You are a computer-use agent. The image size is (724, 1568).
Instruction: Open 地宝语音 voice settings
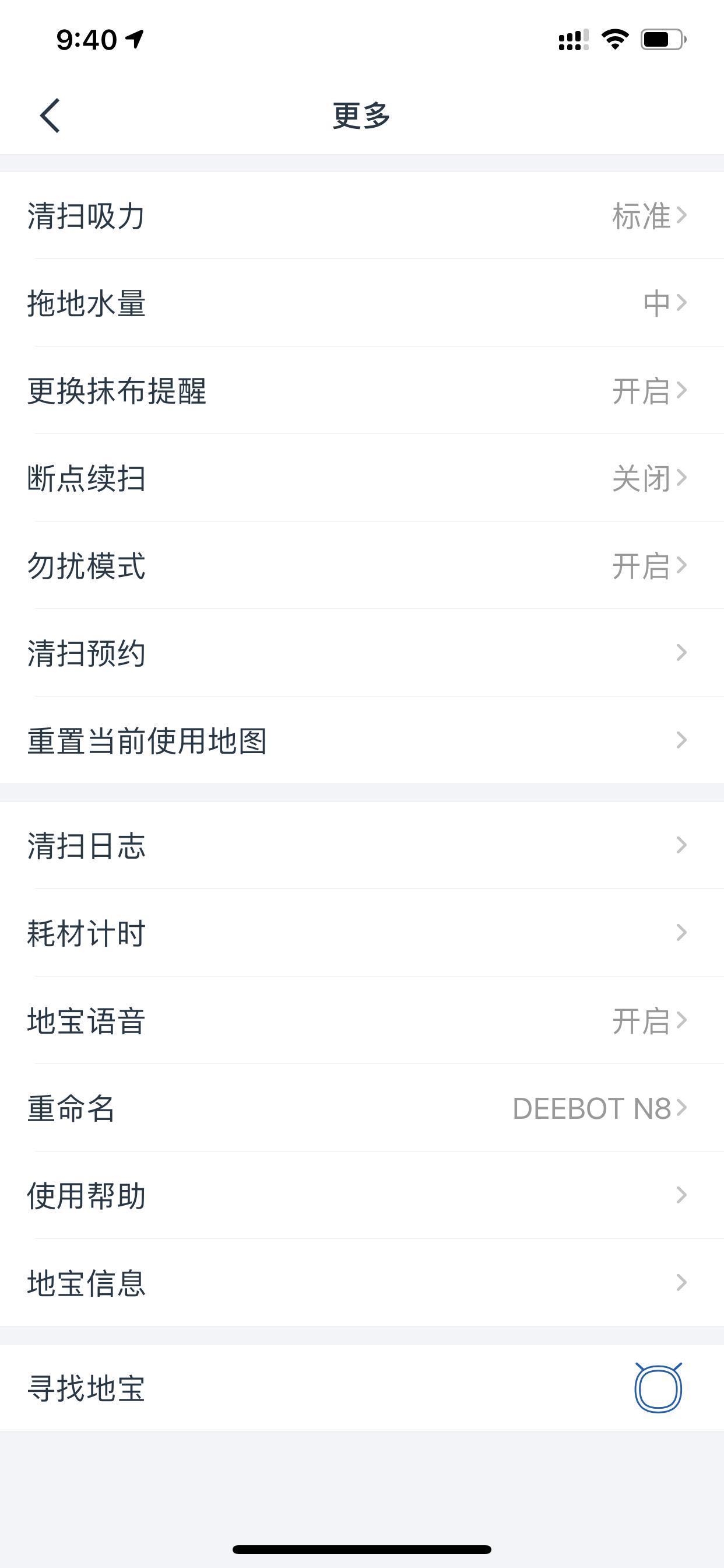(361, 1021)
